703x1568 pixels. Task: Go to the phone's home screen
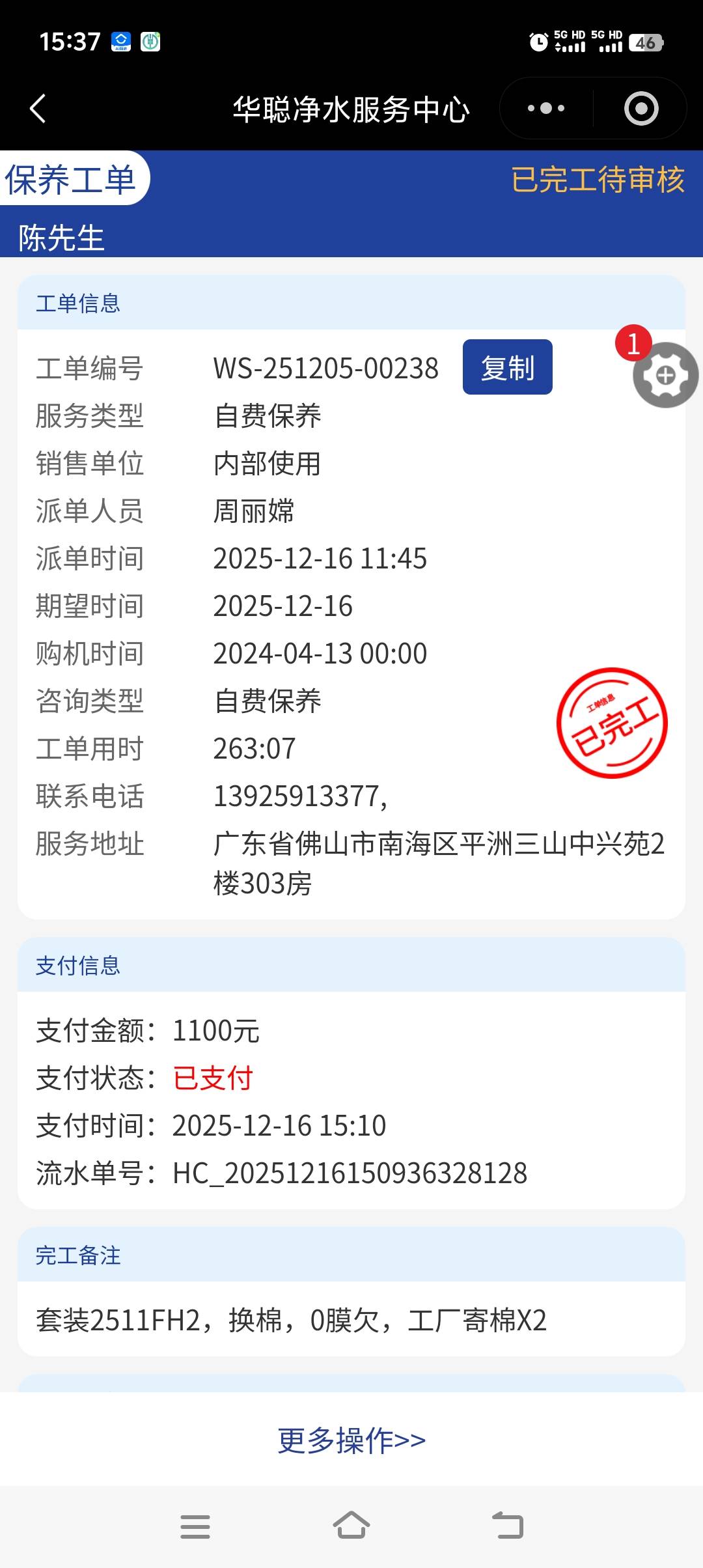351,1526
